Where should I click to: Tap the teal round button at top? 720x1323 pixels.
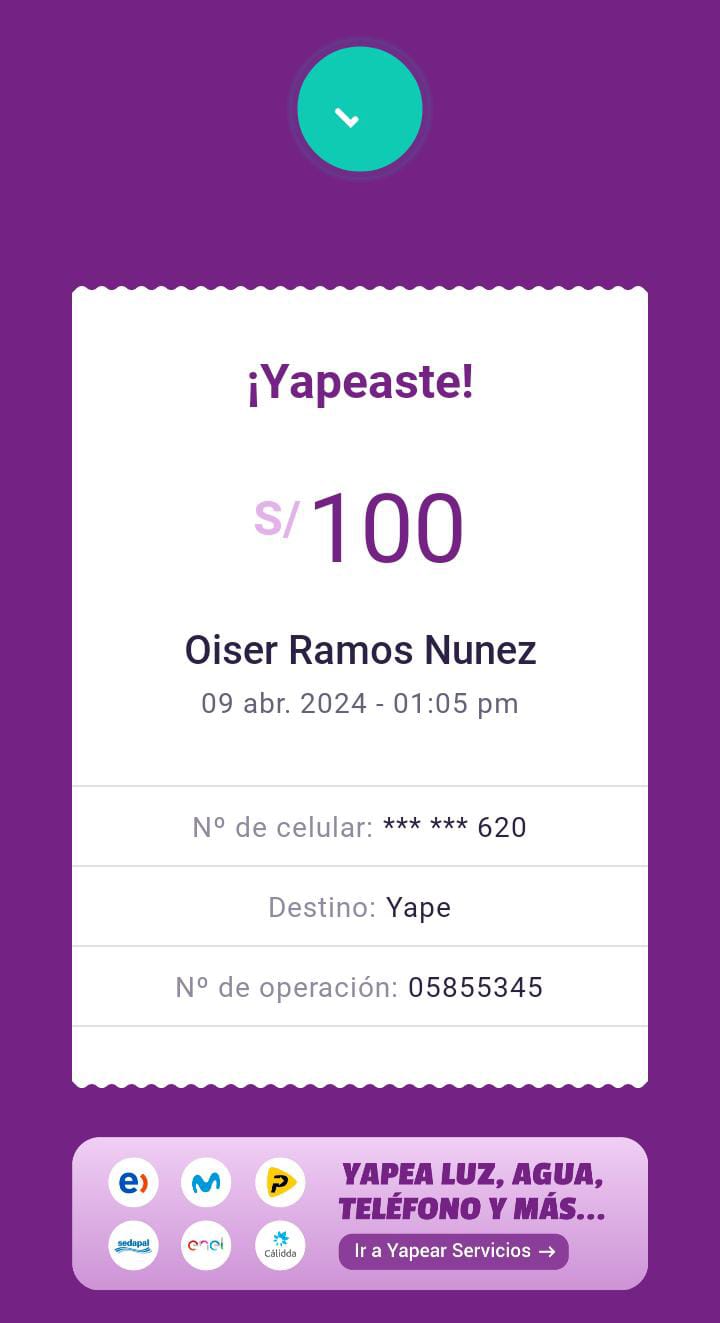tap(360, 109)
